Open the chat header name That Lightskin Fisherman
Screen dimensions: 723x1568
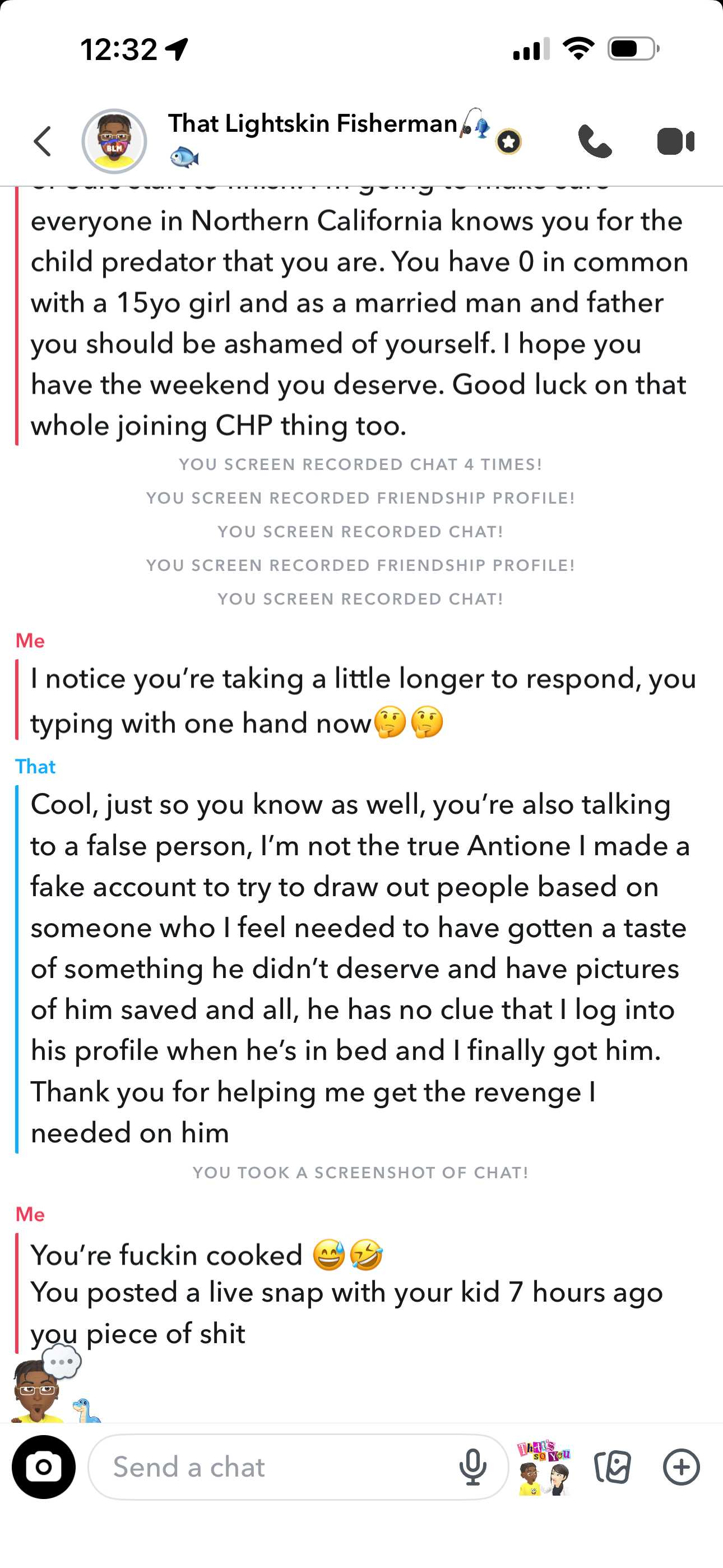pyautogui.click(x=313, y=124)
